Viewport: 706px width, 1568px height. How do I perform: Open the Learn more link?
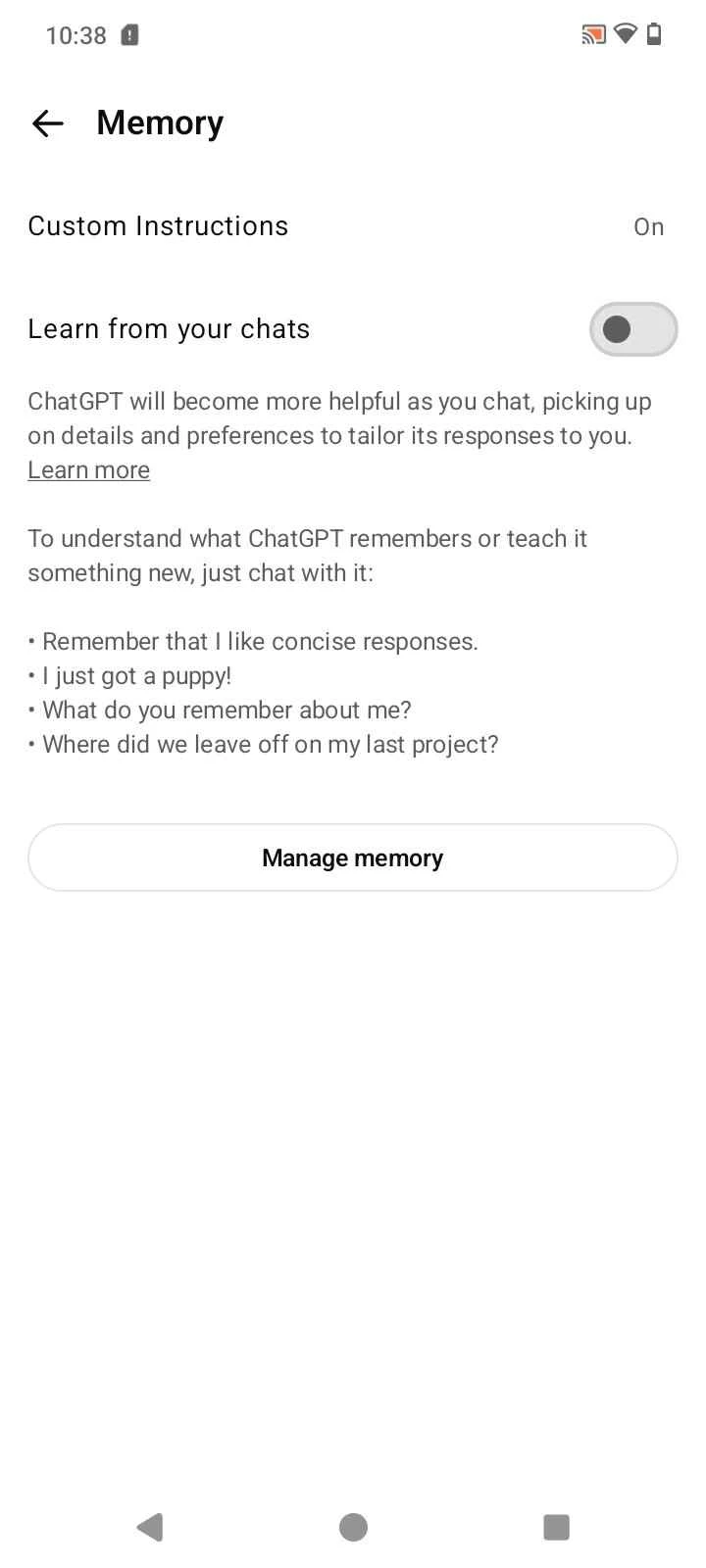89,470
